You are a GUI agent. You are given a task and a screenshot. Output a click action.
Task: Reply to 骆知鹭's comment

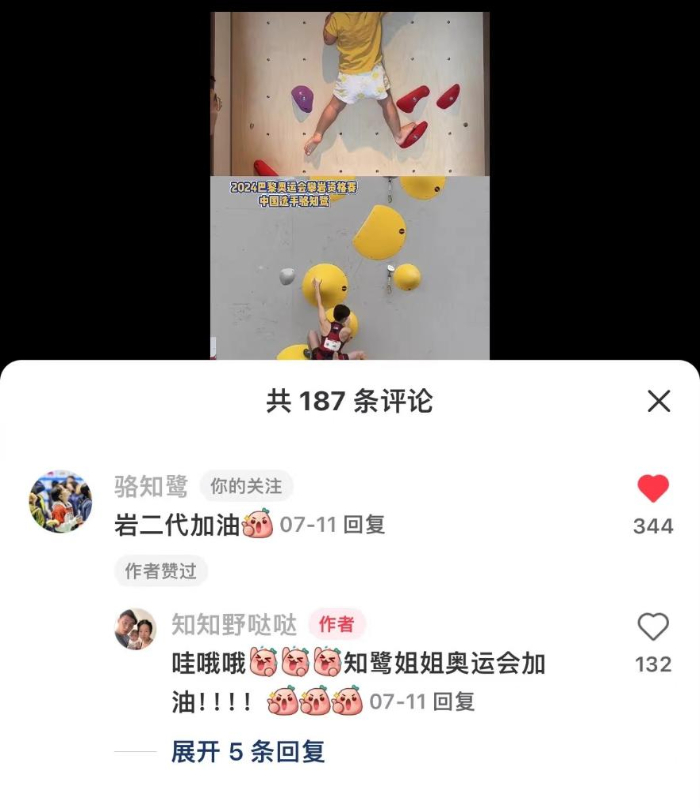[364, 525]
